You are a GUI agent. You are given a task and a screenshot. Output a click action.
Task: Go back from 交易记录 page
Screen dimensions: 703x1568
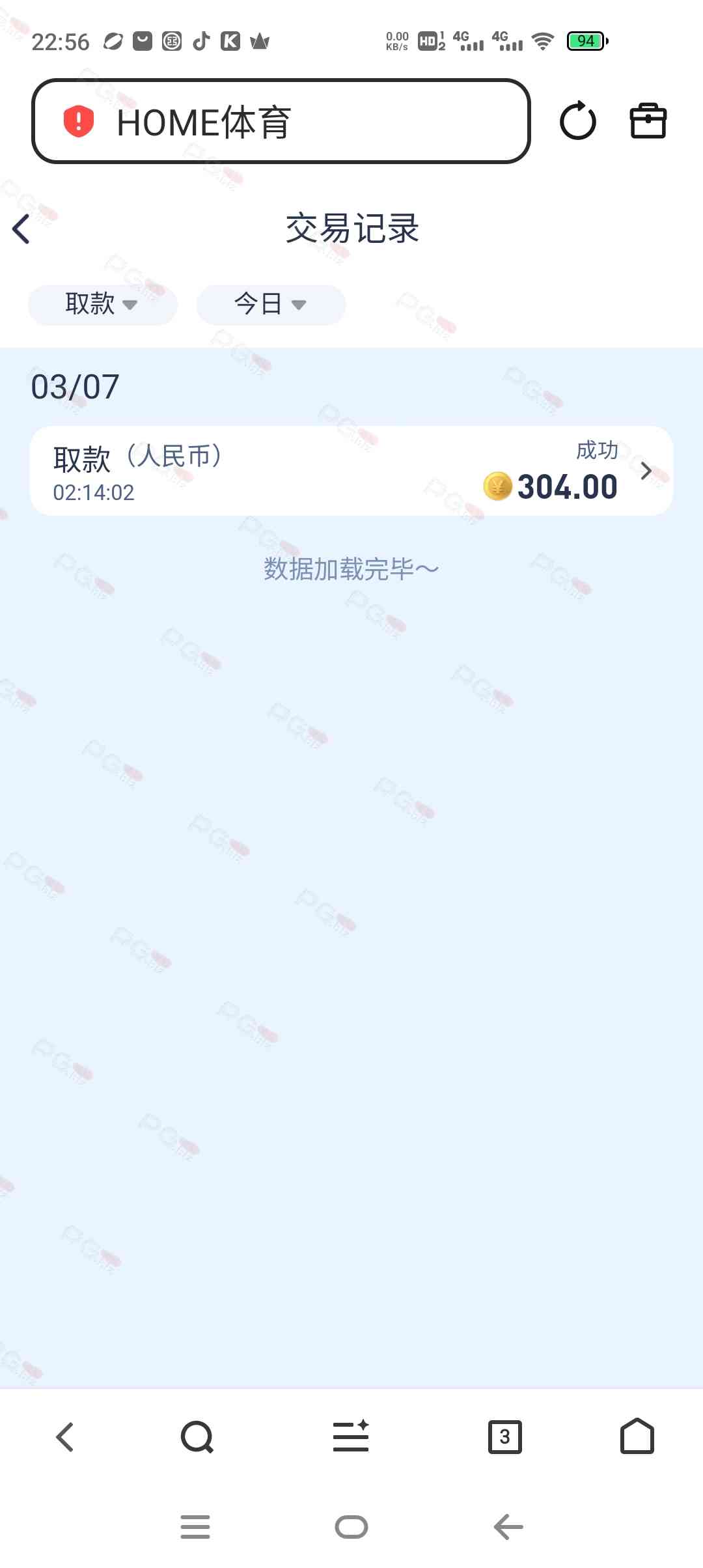21,229
